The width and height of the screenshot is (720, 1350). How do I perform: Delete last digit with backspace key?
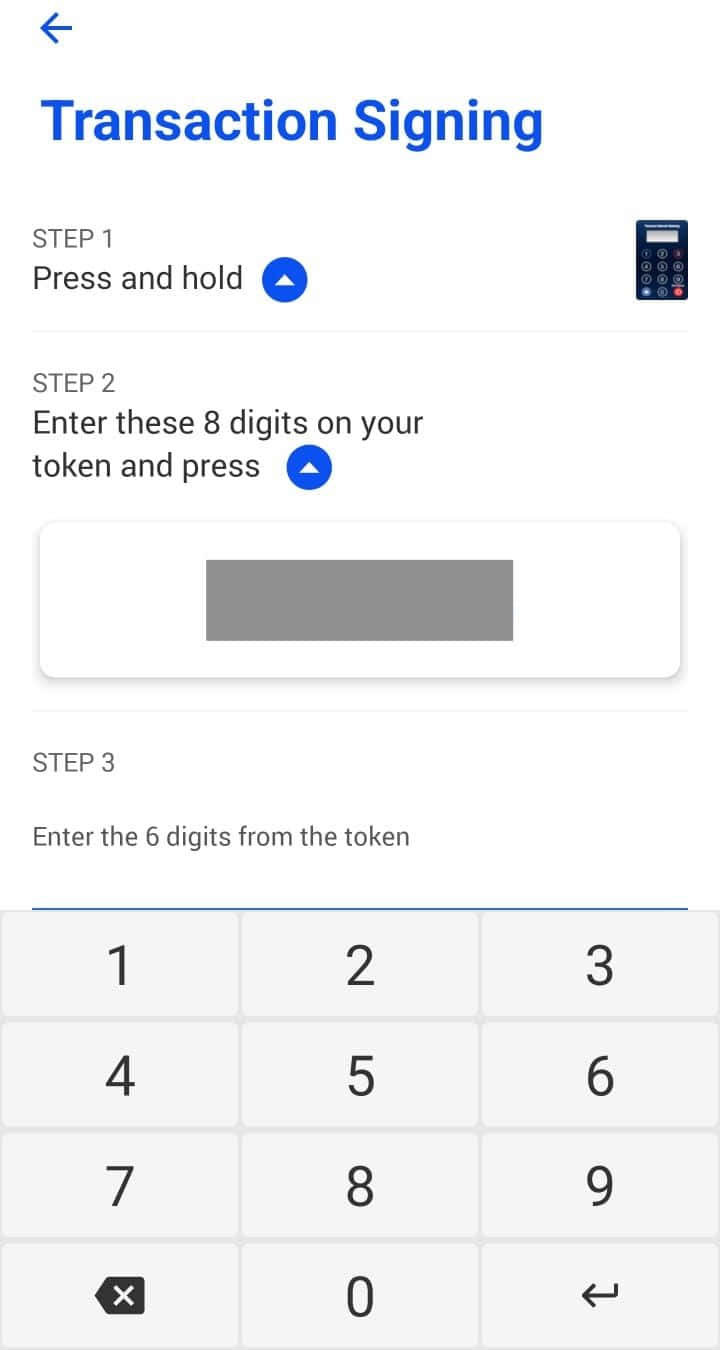coord(120,1297)
